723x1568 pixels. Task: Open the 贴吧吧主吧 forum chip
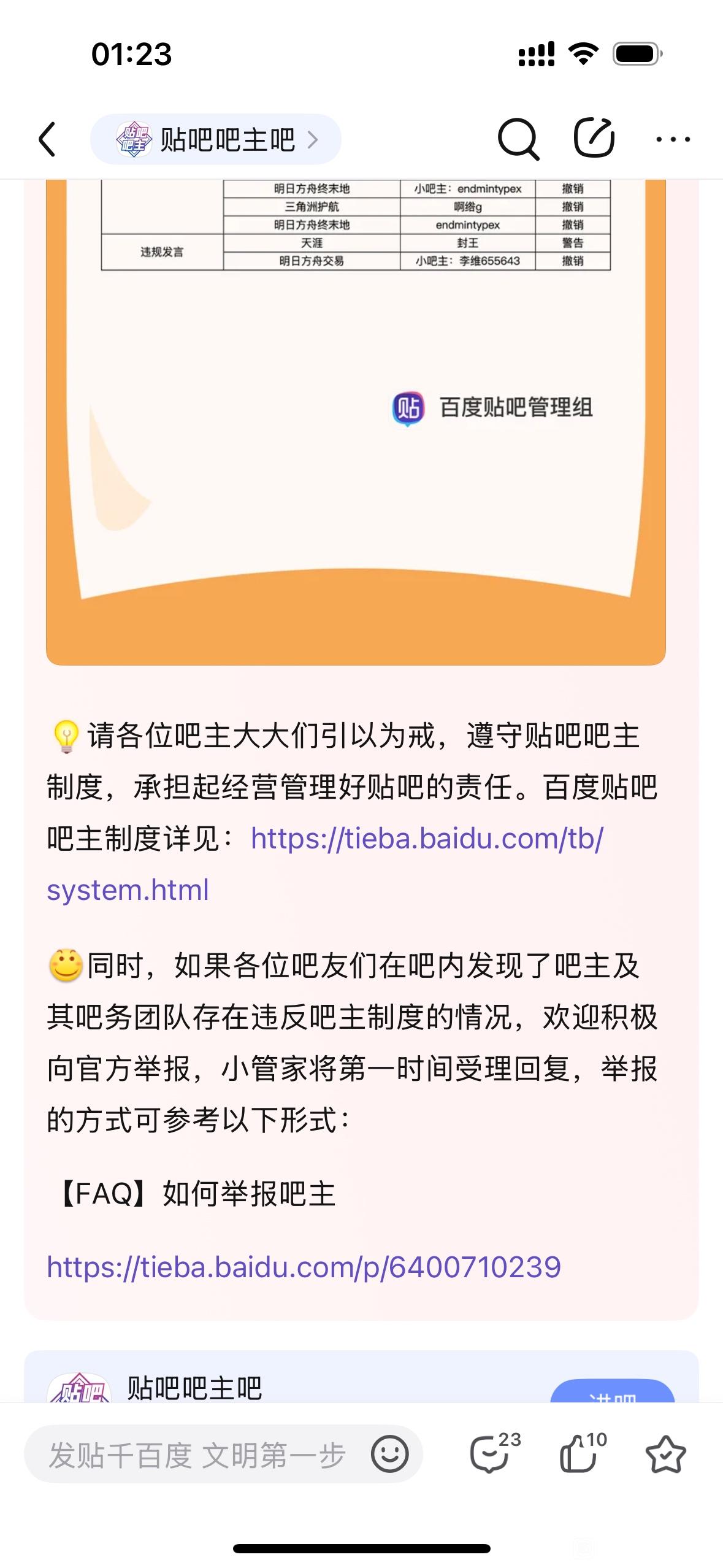(x=216, y=139)
